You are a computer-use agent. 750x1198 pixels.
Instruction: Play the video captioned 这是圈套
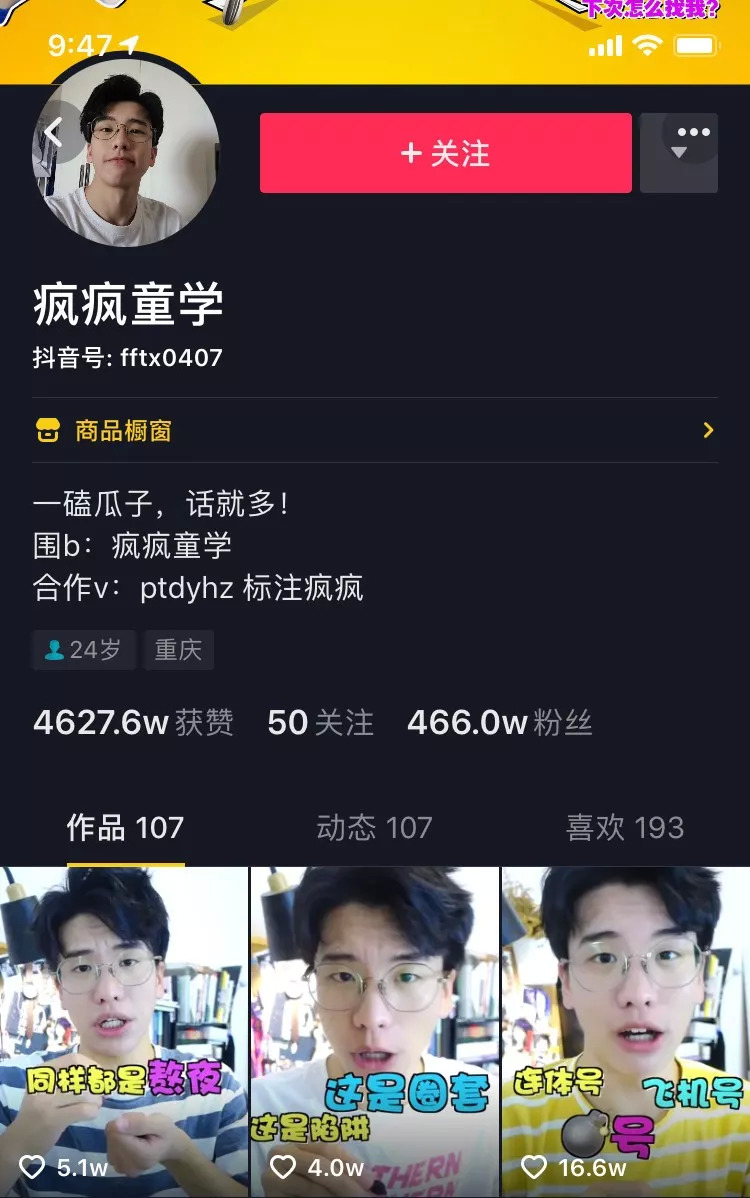374,1030
